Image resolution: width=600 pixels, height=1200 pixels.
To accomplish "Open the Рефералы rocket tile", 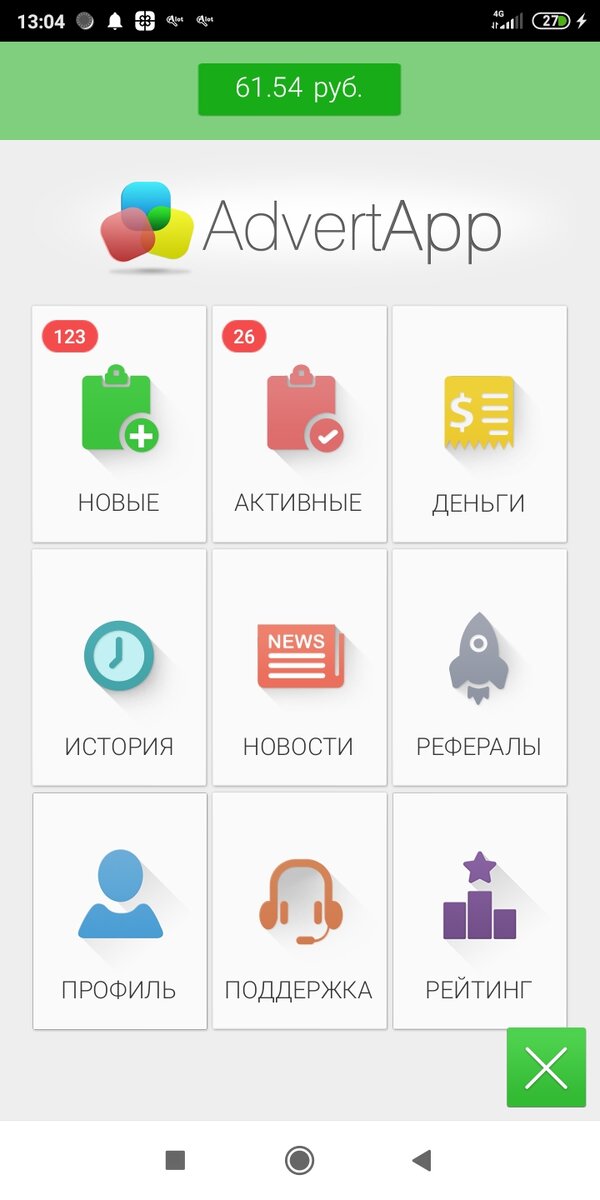I will pos(479,667).
